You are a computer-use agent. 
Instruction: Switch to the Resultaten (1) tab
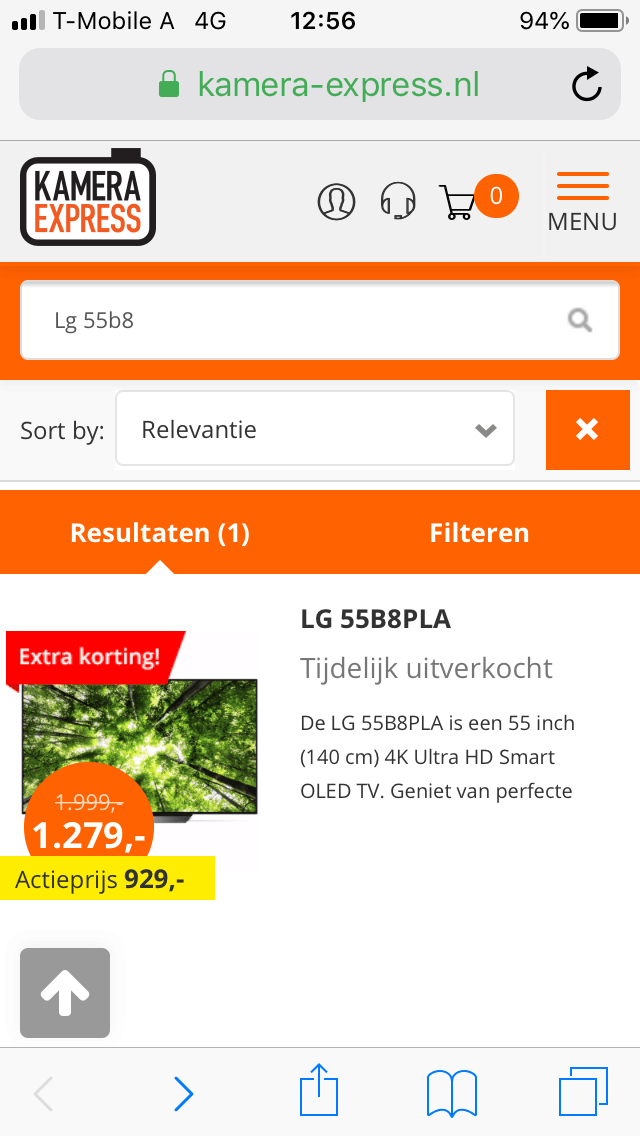click(160, 533)
